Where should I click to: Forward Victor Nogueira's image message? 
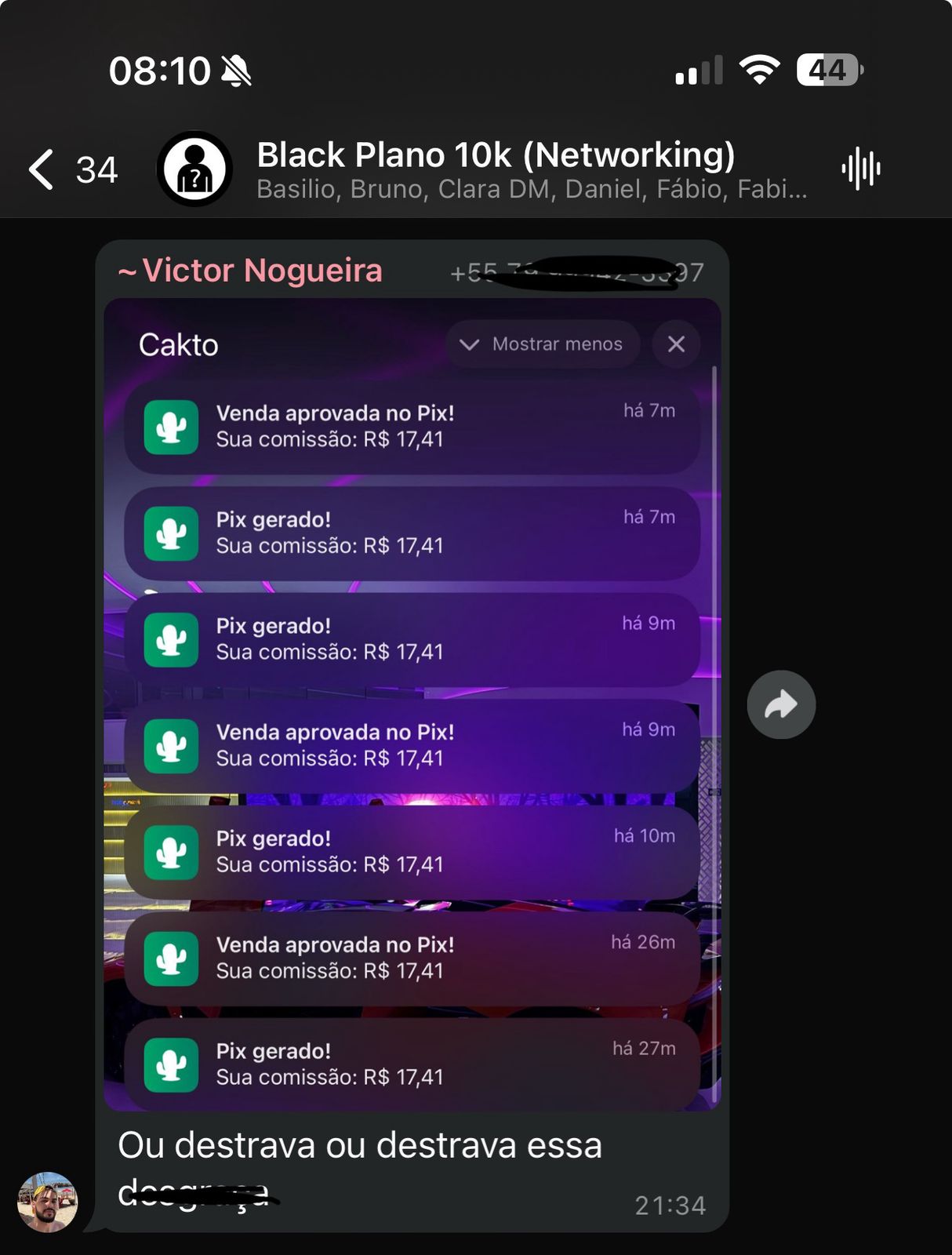pos(780,704)
